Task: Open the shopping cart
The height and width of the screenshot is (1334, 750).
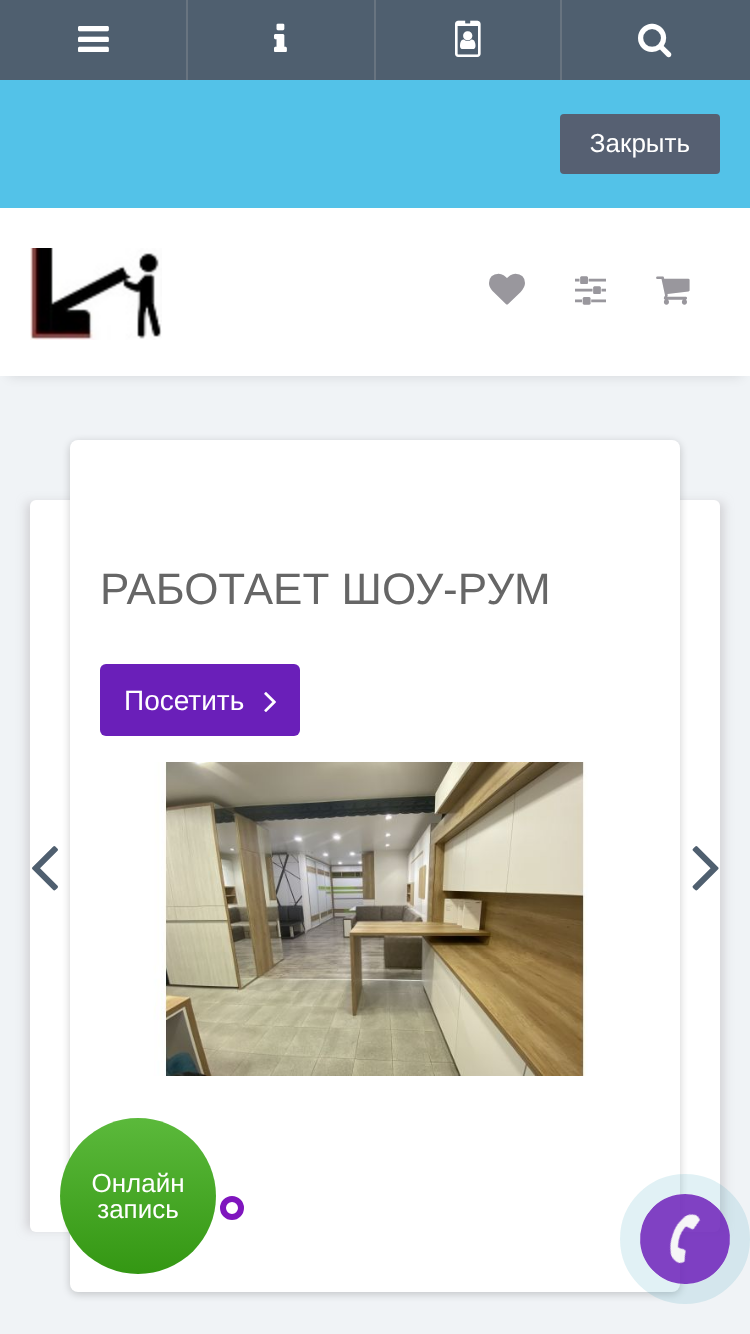Action: 673,290
